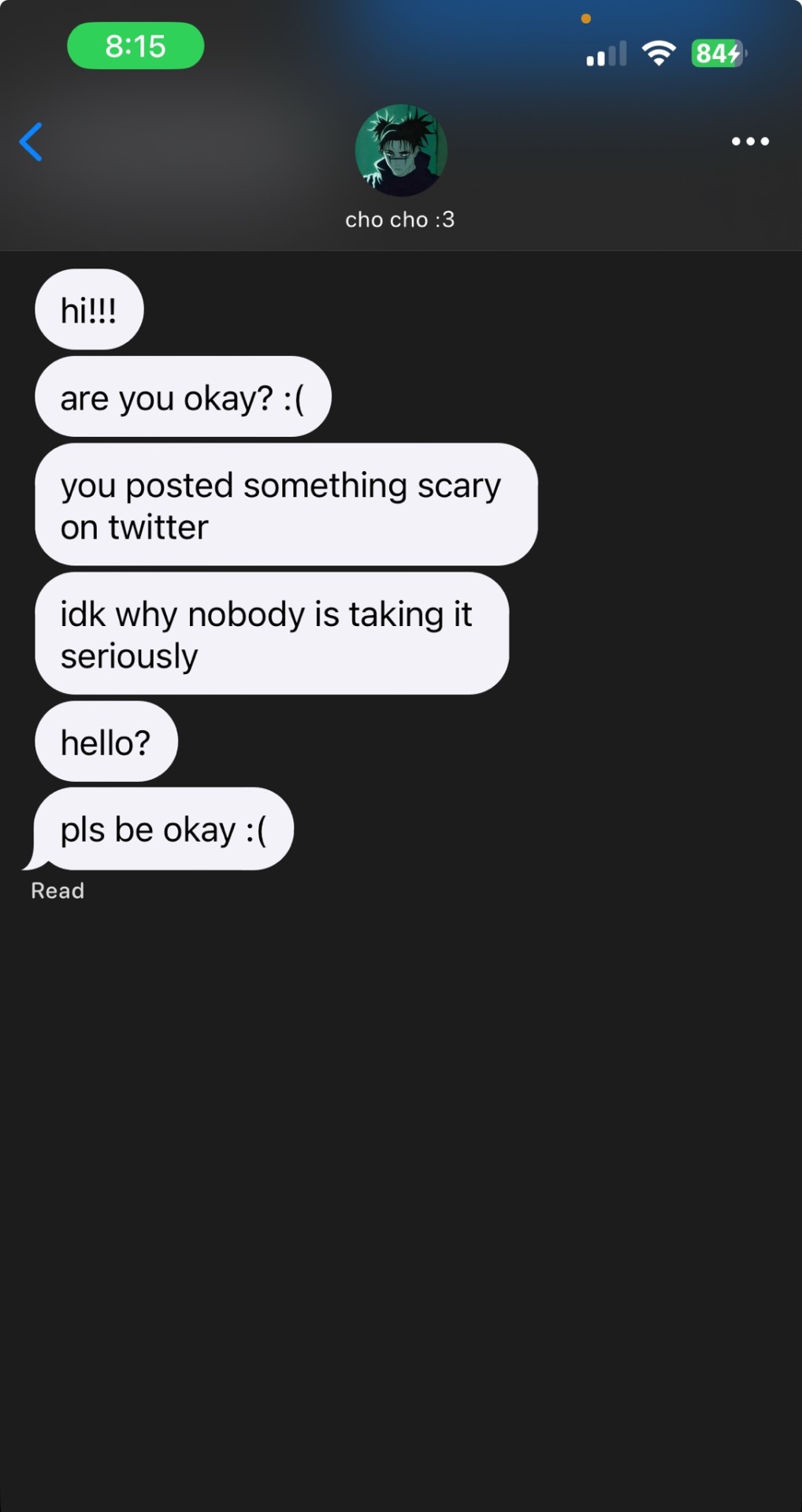Open cho cho :3 contact profile picture

[401, 150]
